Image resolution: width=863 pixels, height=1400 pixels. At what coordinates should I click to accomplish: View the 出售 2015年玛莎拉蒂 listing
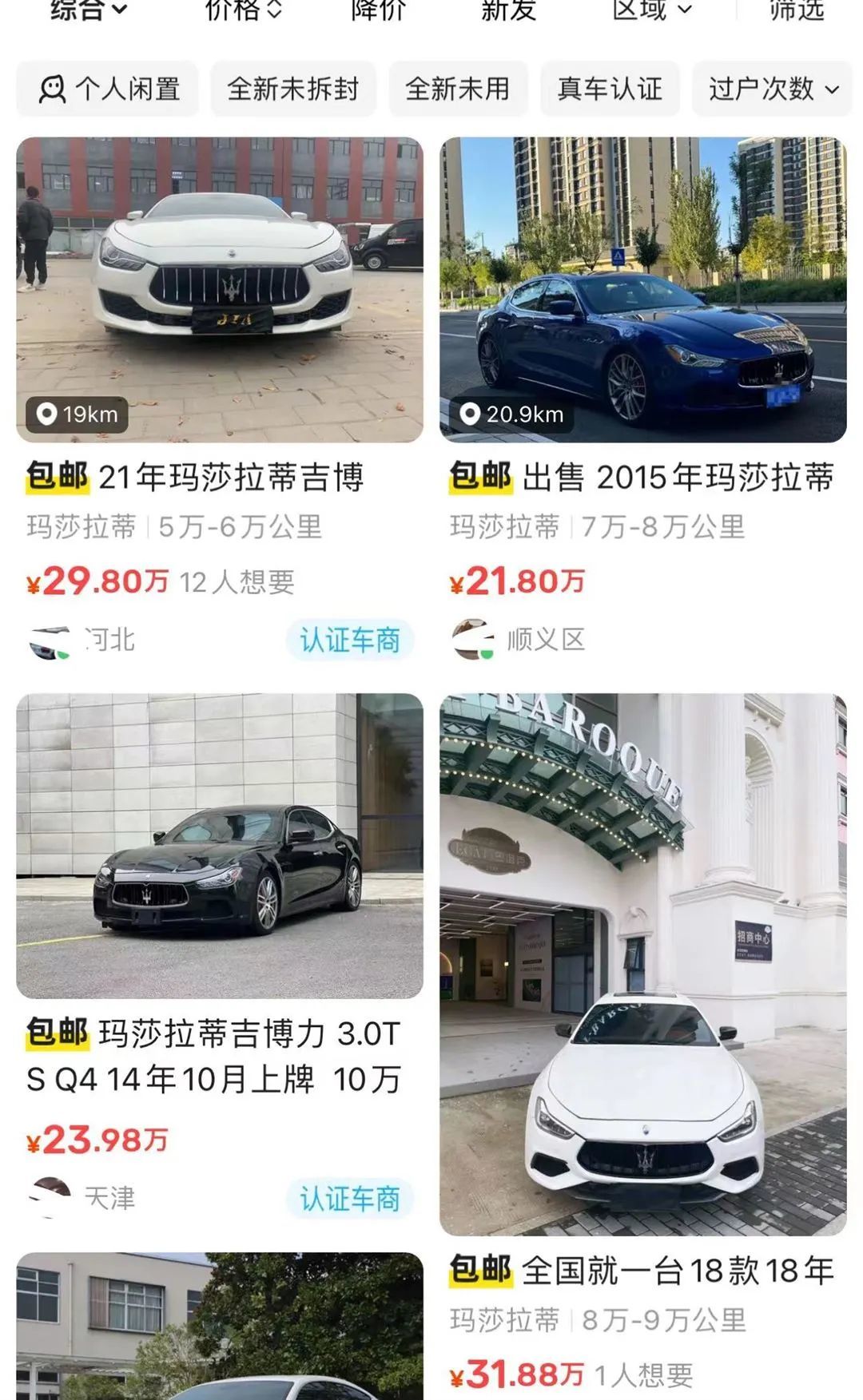(642, 291)
